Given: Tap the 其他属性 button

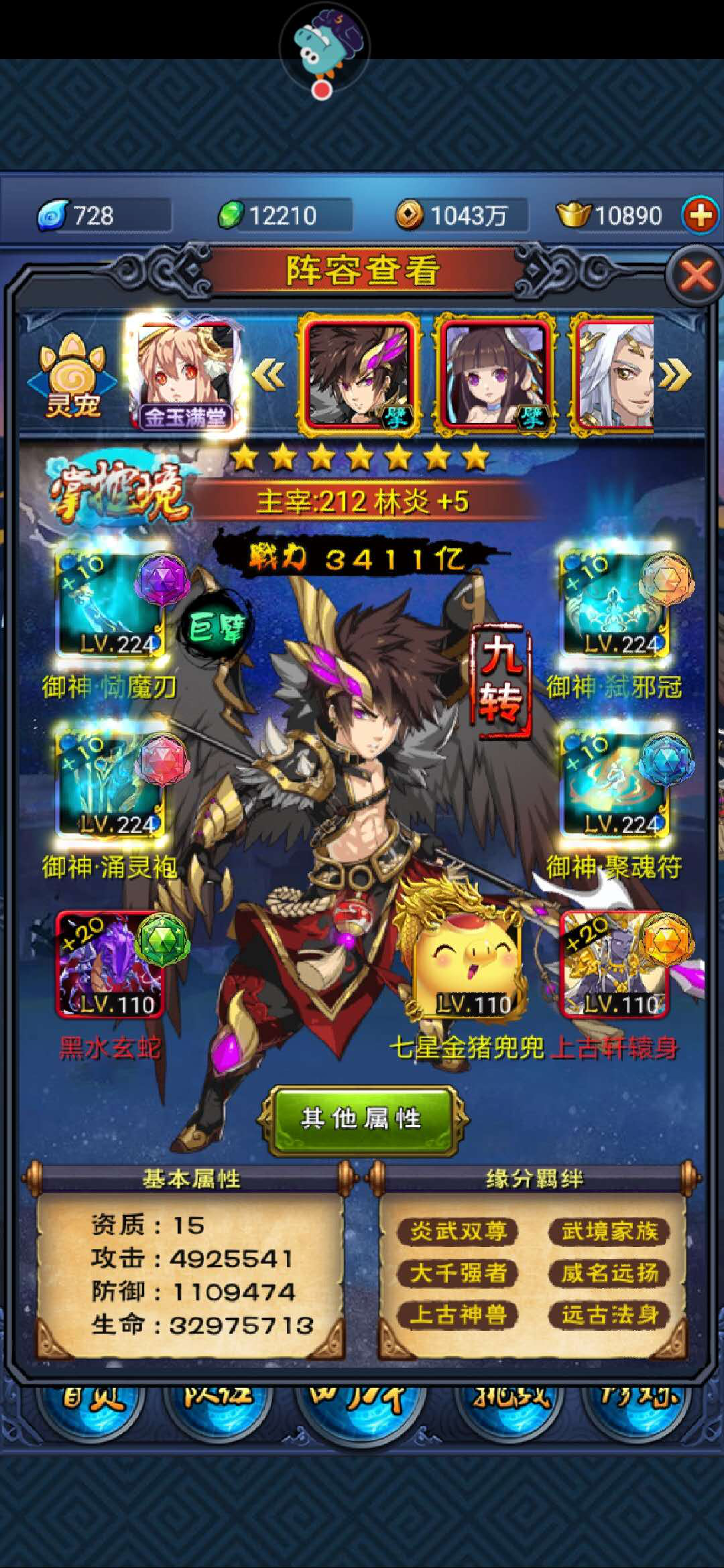Looking at the screenshot, I should pyautogui.click(x=361, y=1118).
